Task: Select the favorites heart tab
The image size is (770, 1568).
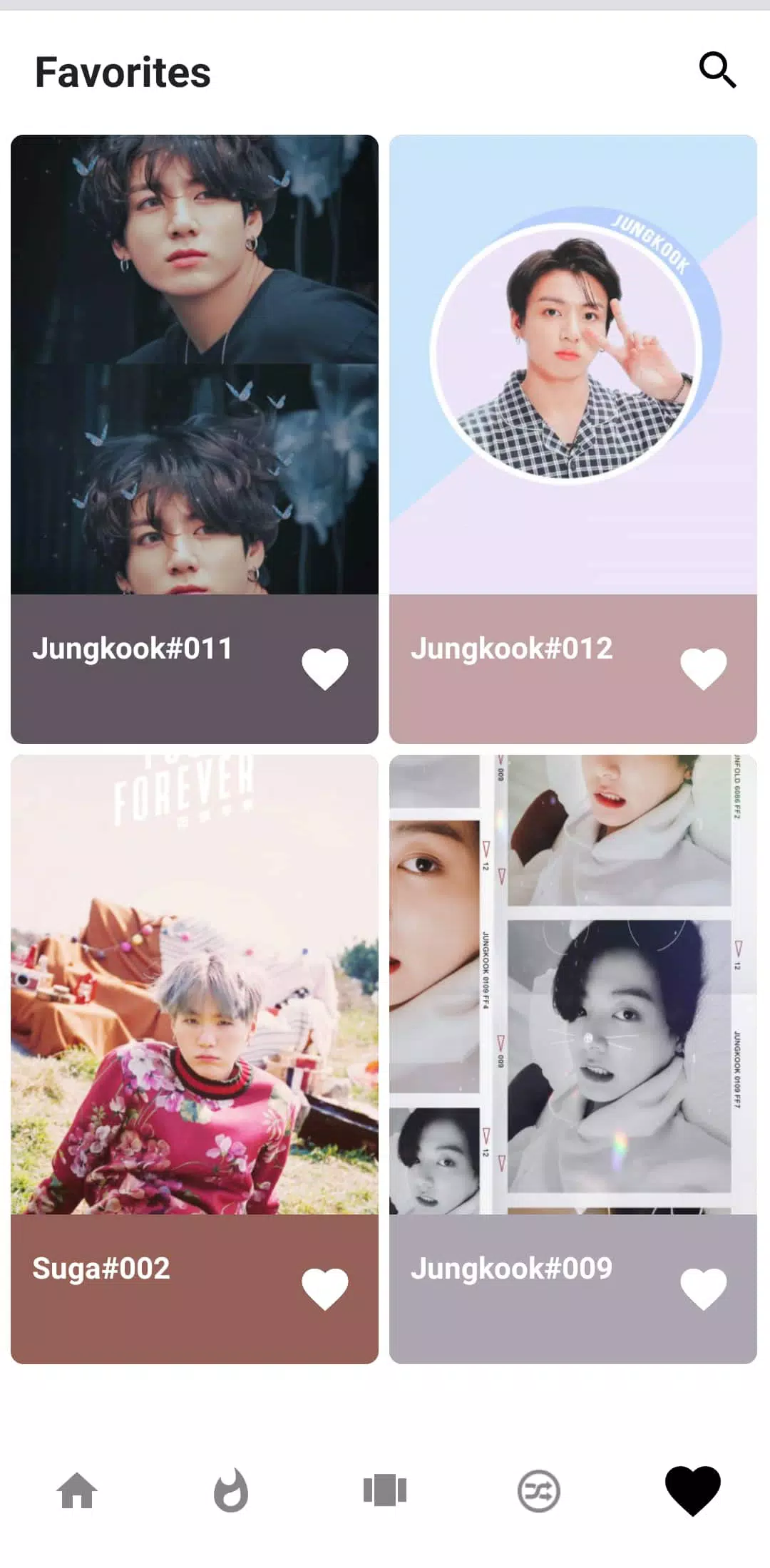Action: [x=692, y=1490]
